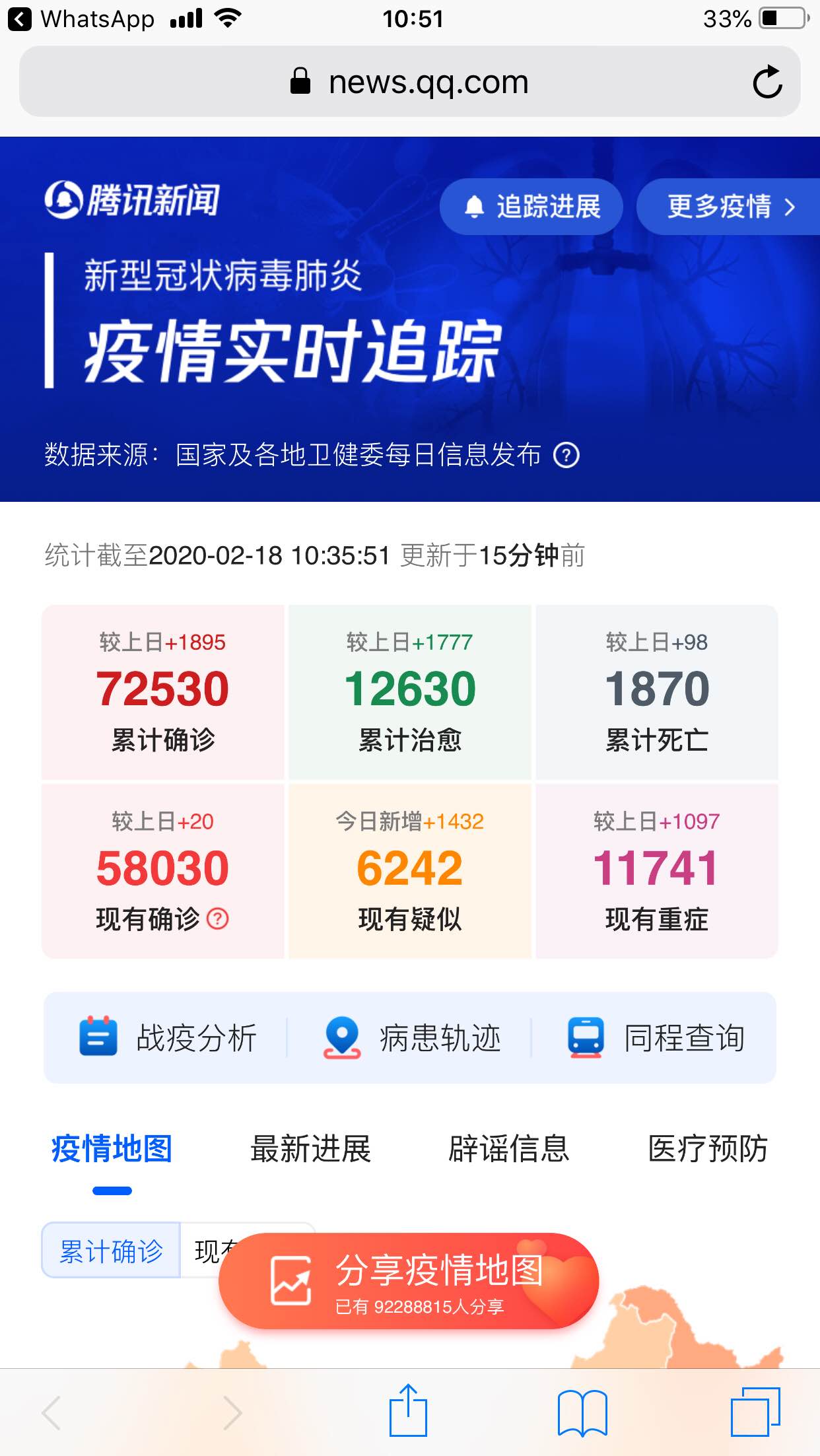Switch to the 最新进展 tab
Screen dimensions: 820x1456
310,1149
